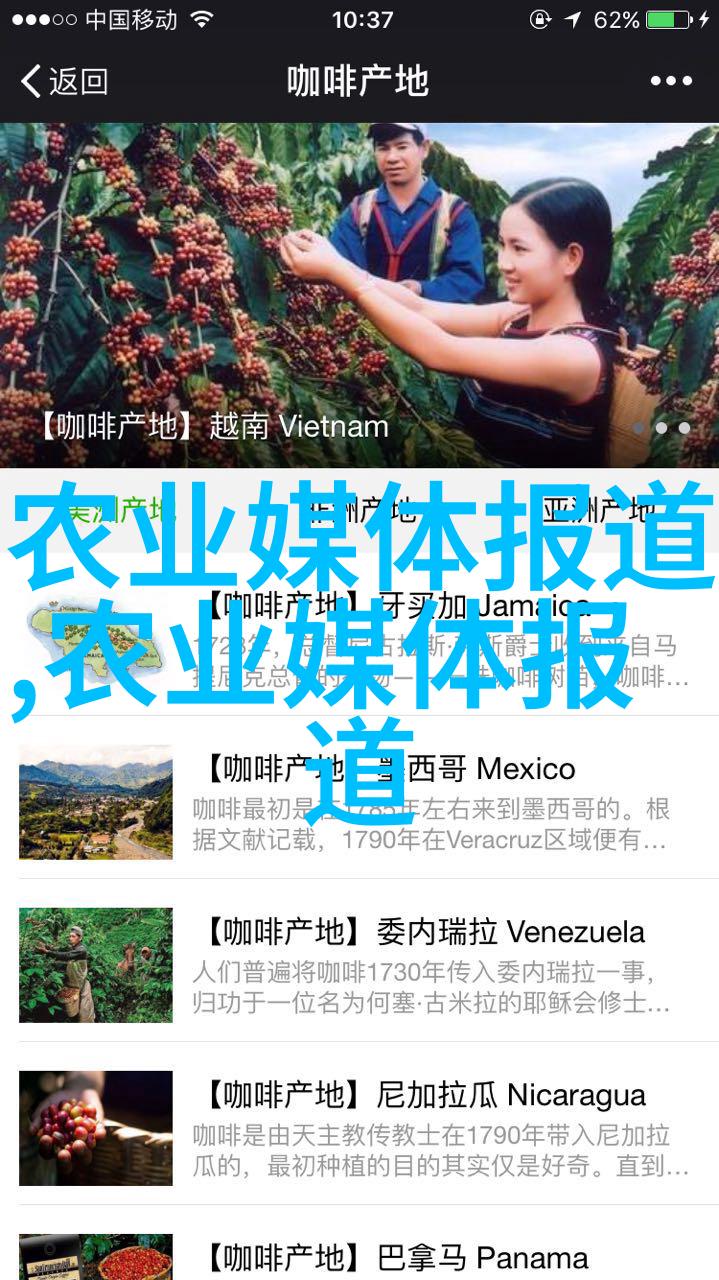This screenshot has height=1280, width=719.
Task: Open the three-dot overflow menu
Action: click(671, 81)
